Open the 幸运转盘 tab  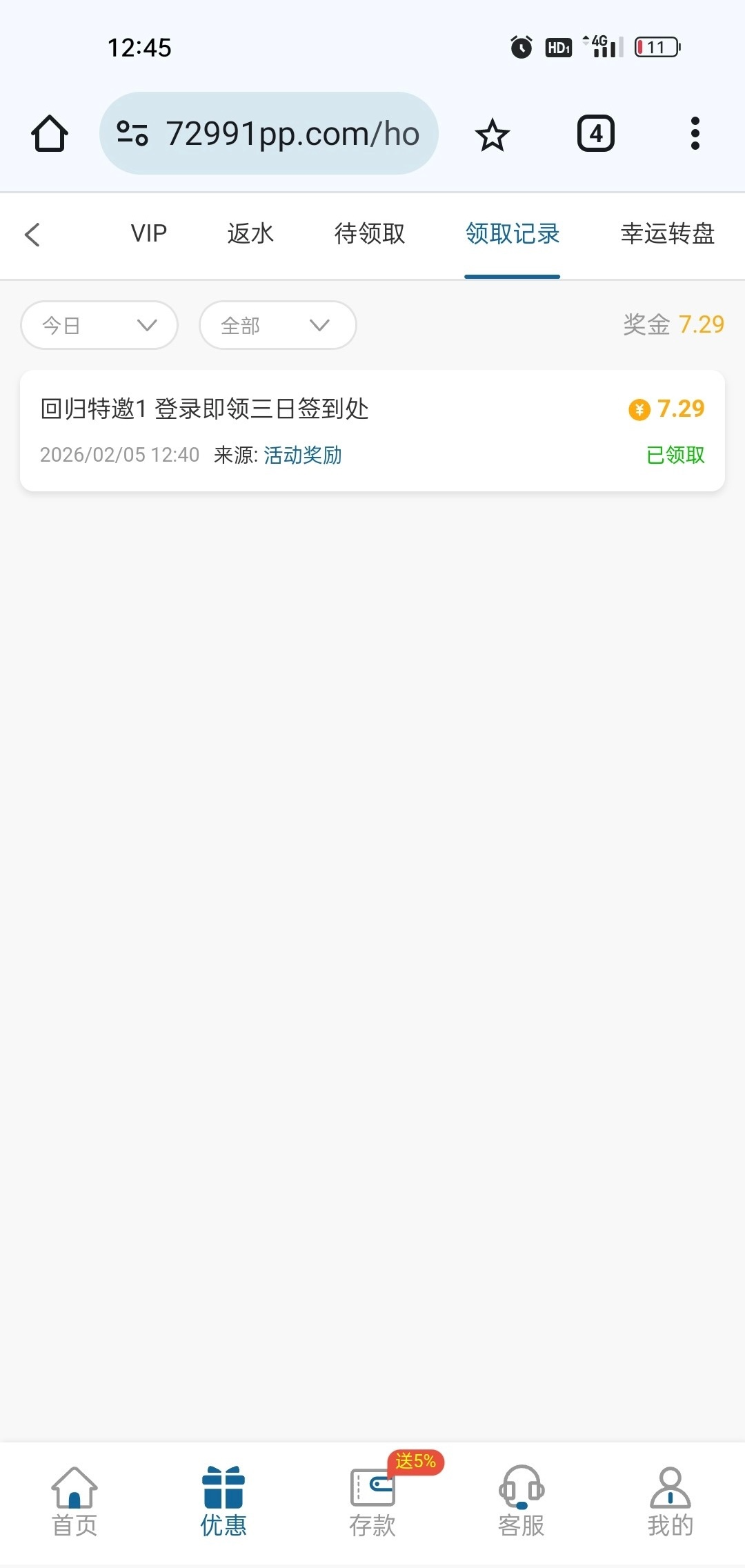(x=667, y=234)
